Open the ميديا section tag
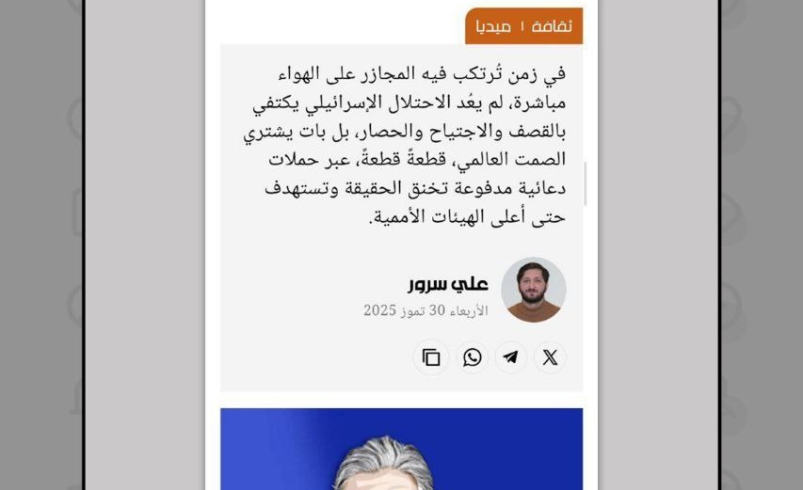The width and height of the screenshot is (803, 490). click(x=494, y=26)
